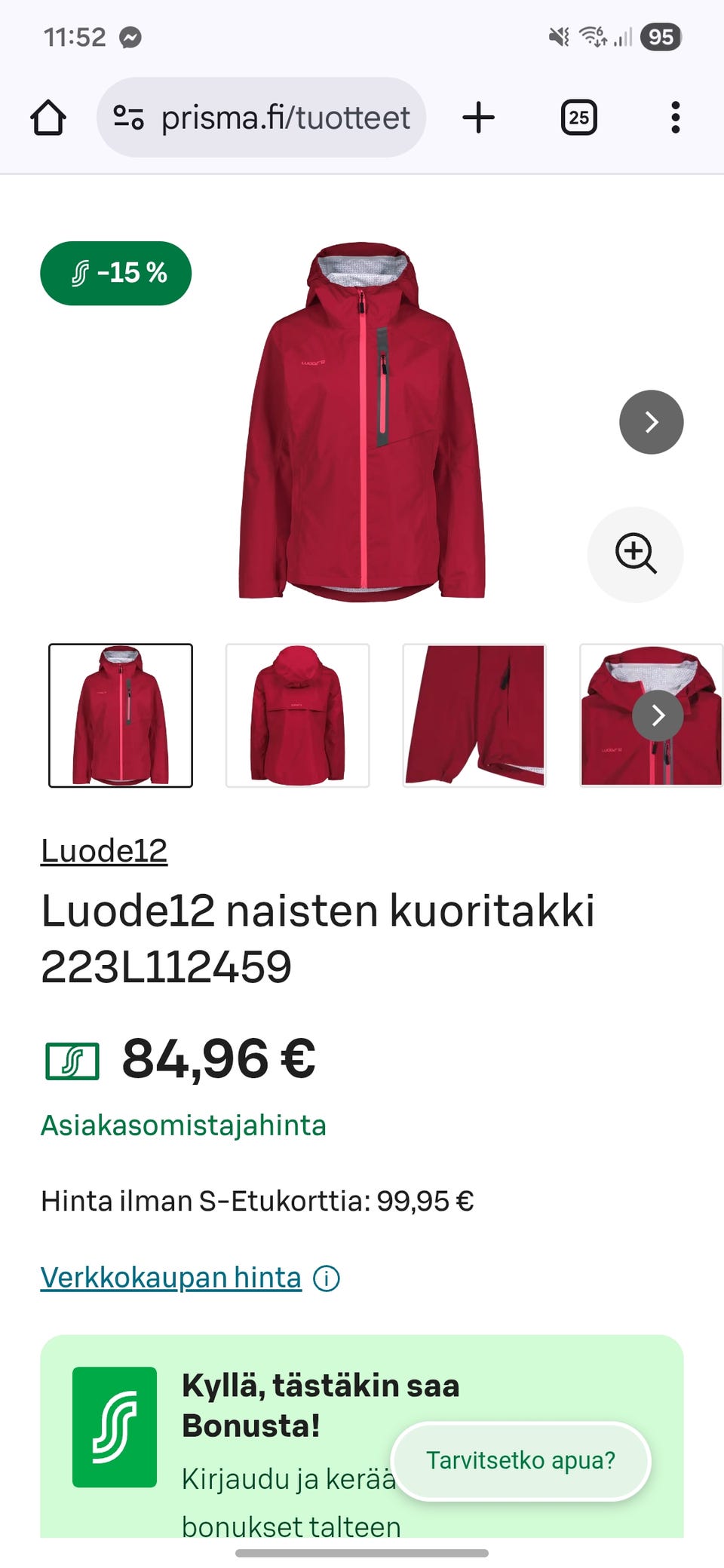Image resolution: width=724 pixels, height=1568 pixels.
Task: Click the S-Etukortti icon next to the price
Action: [71, 1061]
